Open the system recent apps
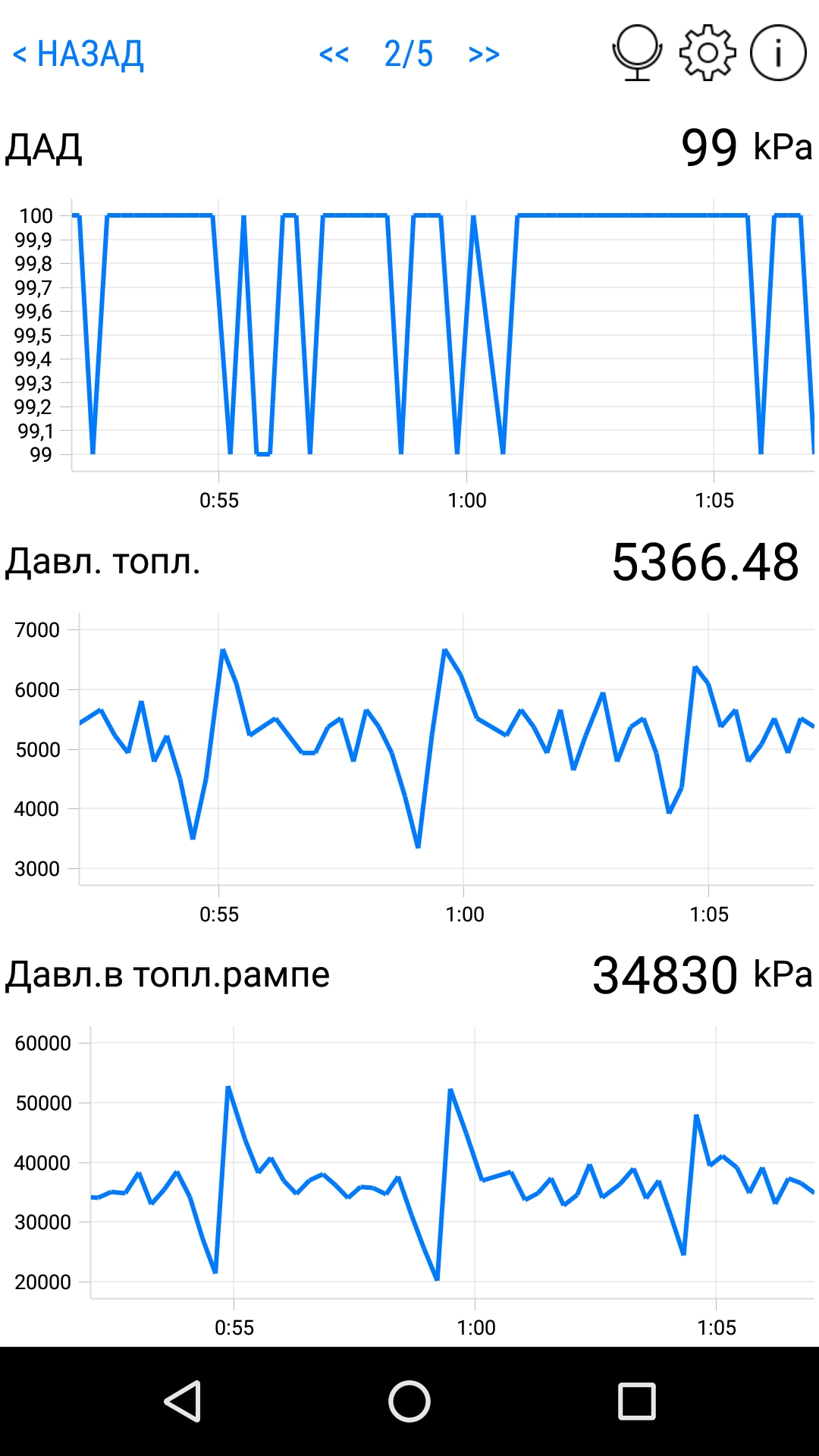 click(637, 1401)
